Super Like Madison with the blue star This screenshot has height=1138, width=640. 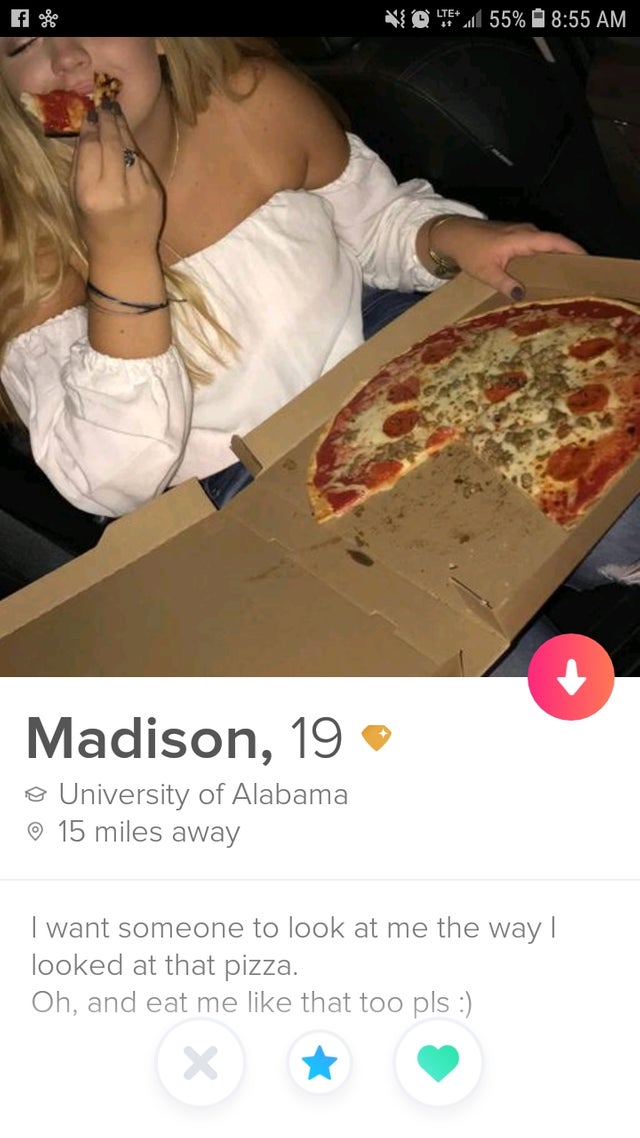coord(320,1062)
